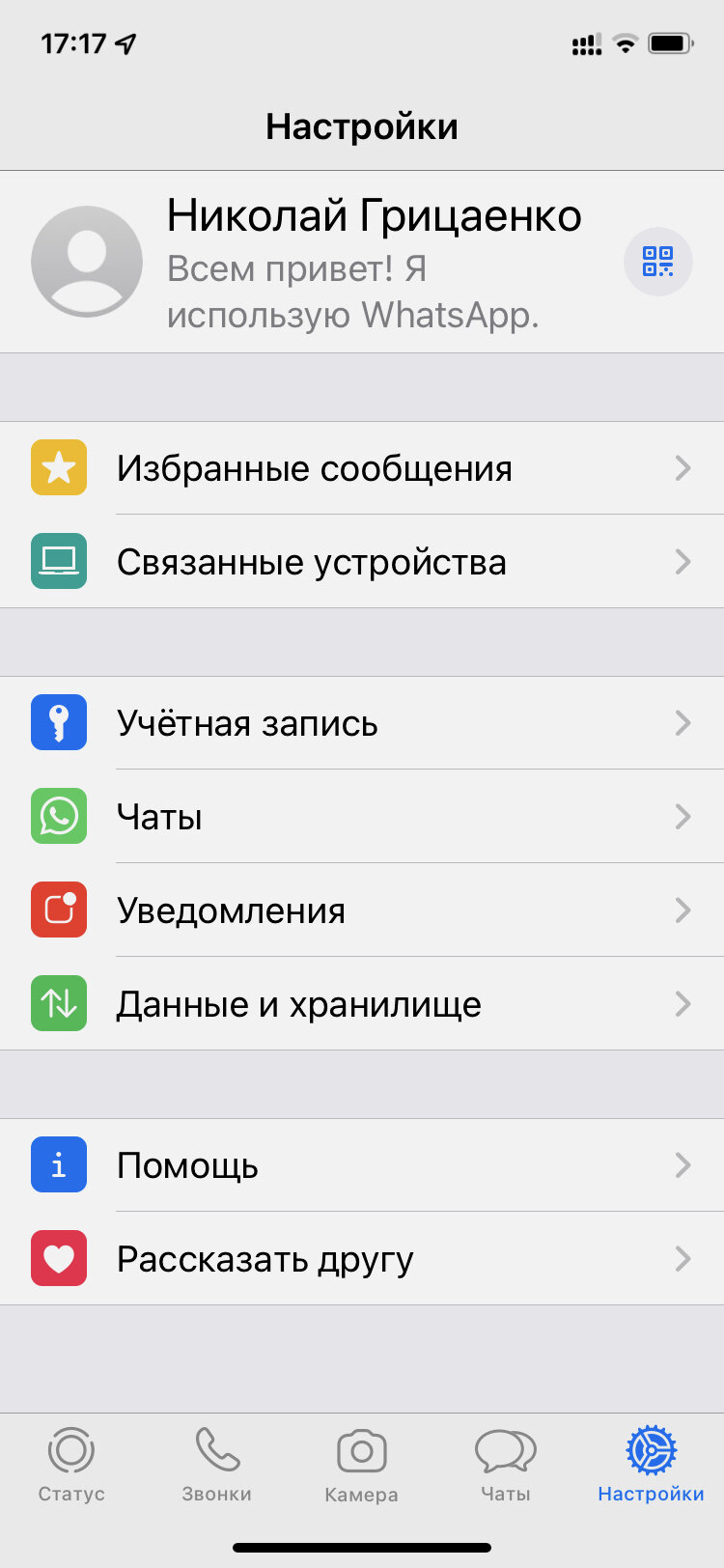This screenshot has width=724, height=1568.
Task: Open the Помощь row
Action: tap(362, 1165)
